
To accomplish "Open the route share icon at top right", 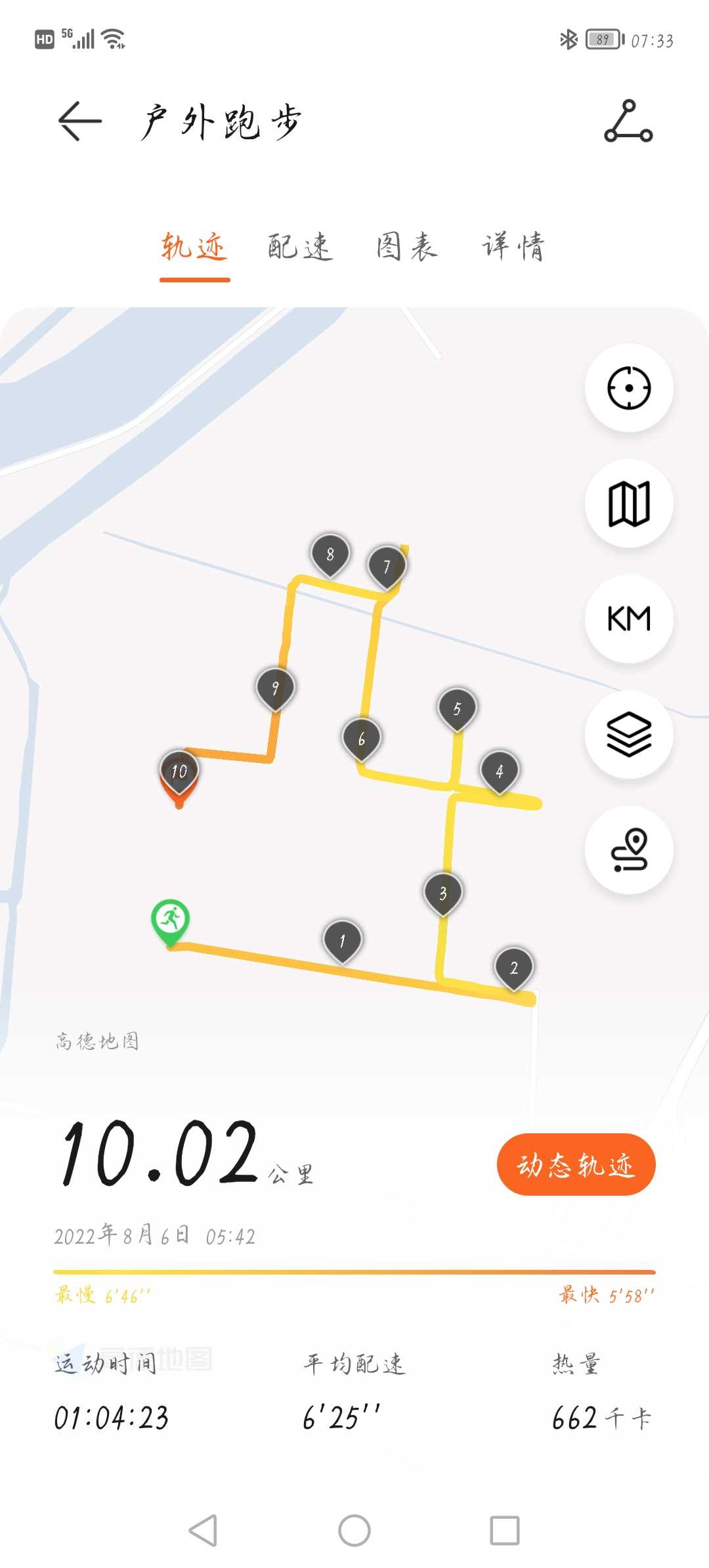I will (628, 121).
